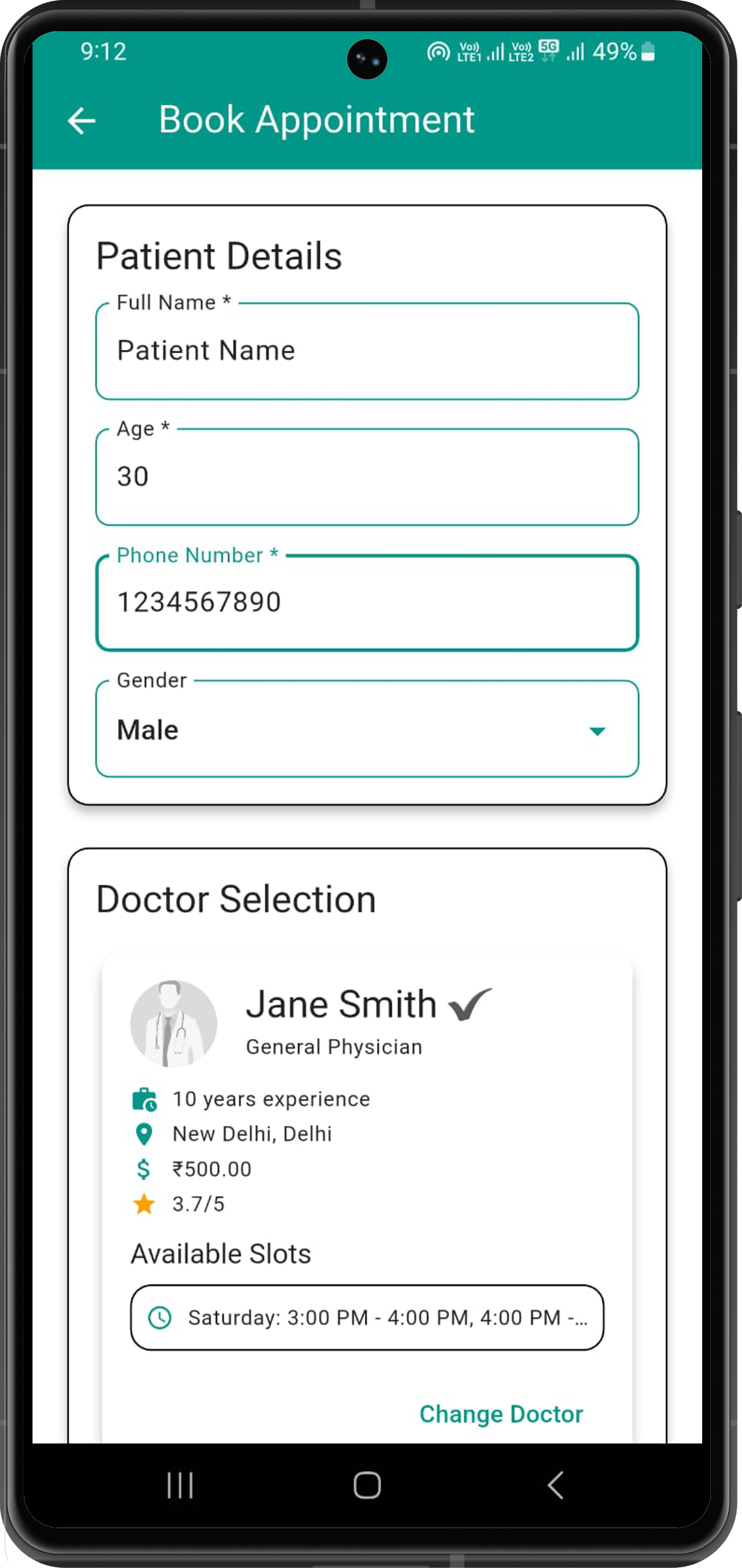
Task: Go to the home screen
Action: pos(367,1485)
